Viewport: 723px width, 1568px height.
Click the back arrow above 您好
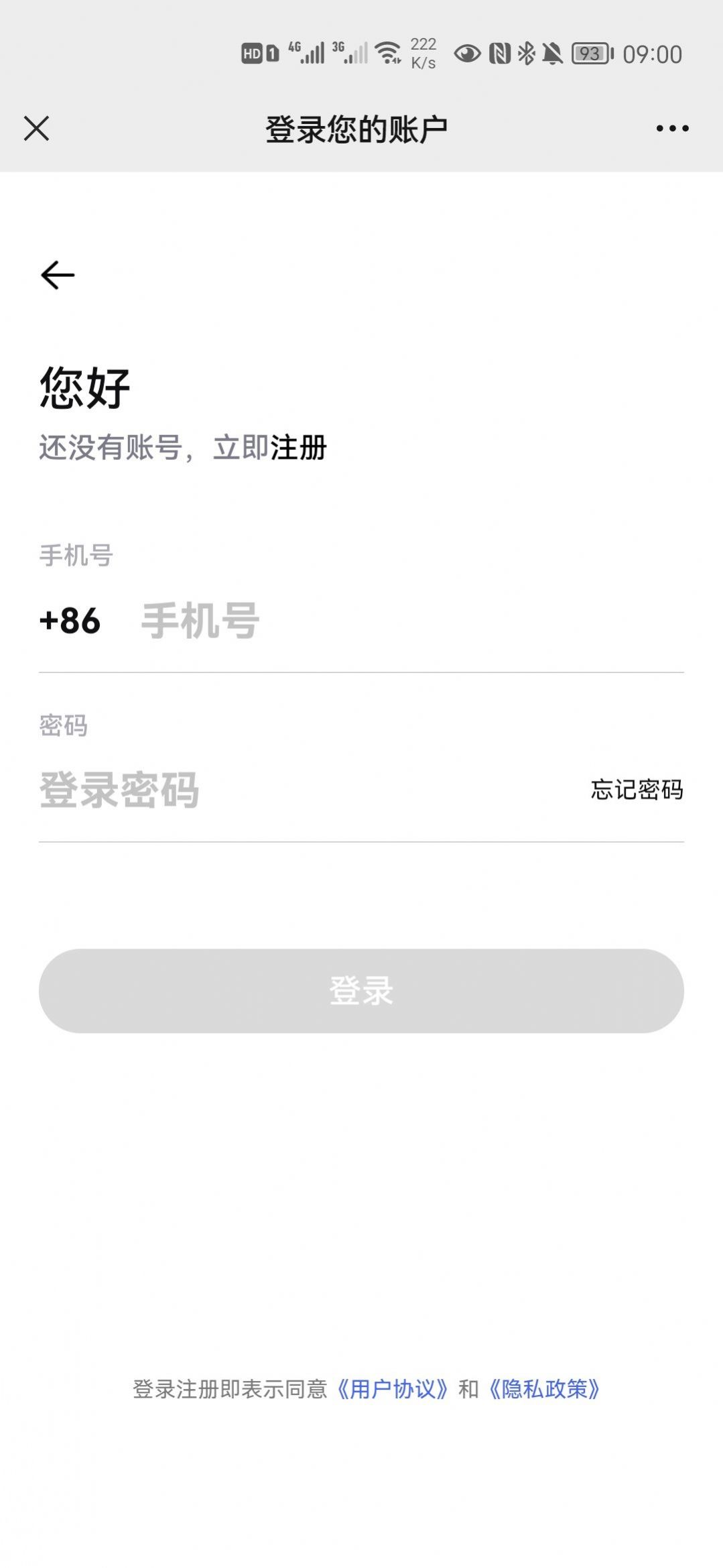[57, 274]
